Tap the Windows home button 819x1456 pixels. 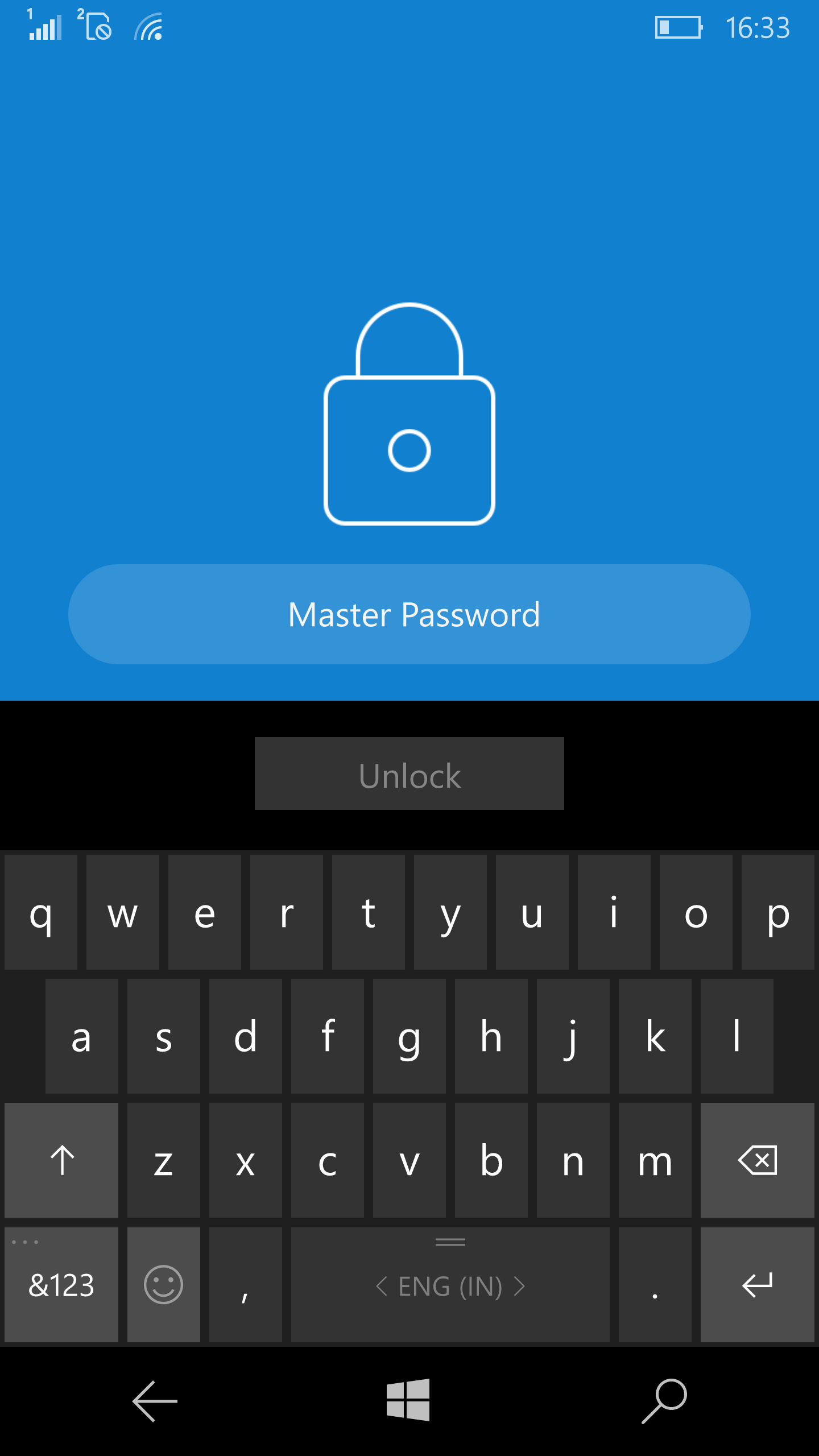408,1400
